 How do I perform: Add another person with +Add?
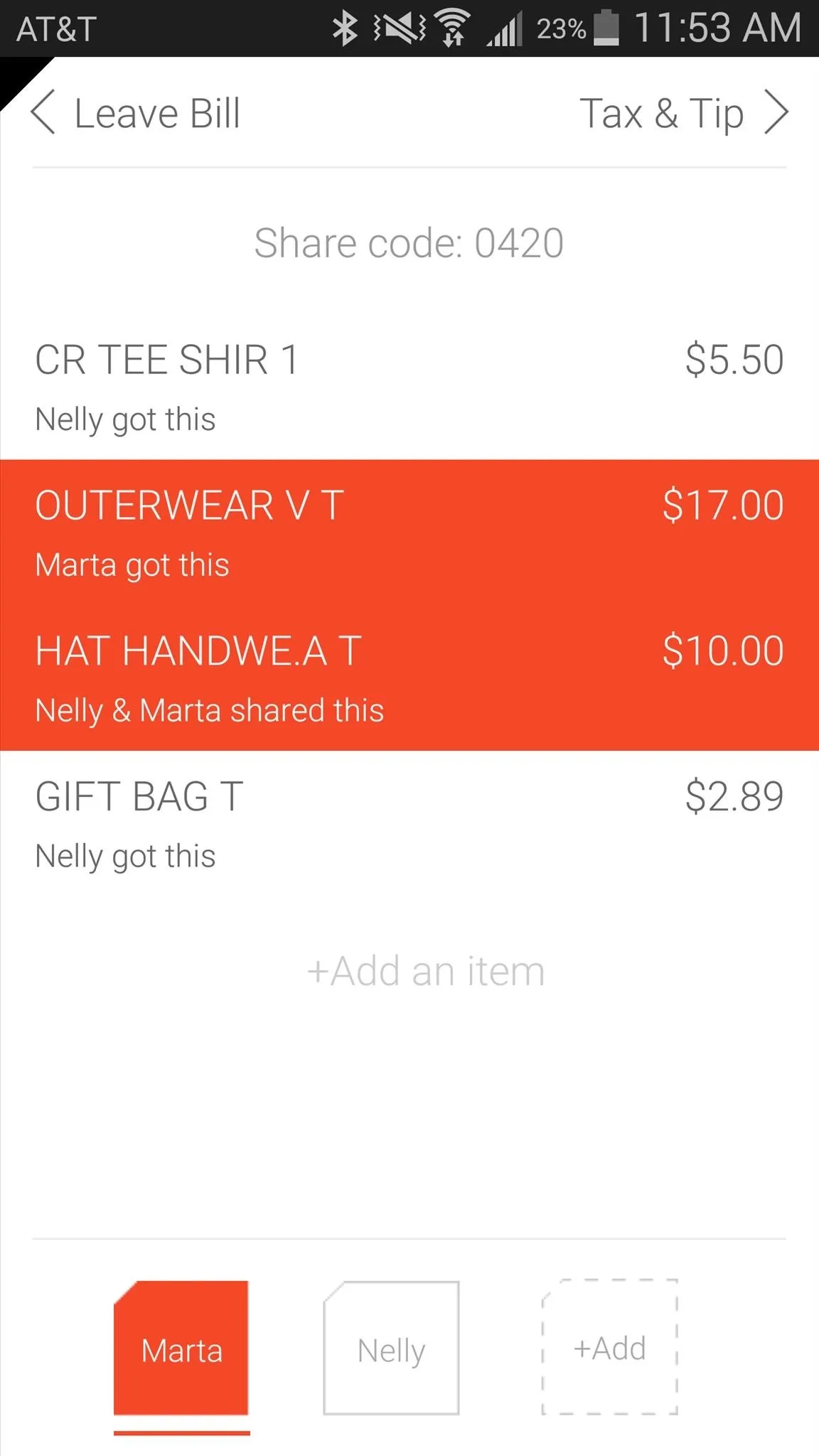(x=609, y=1347)
